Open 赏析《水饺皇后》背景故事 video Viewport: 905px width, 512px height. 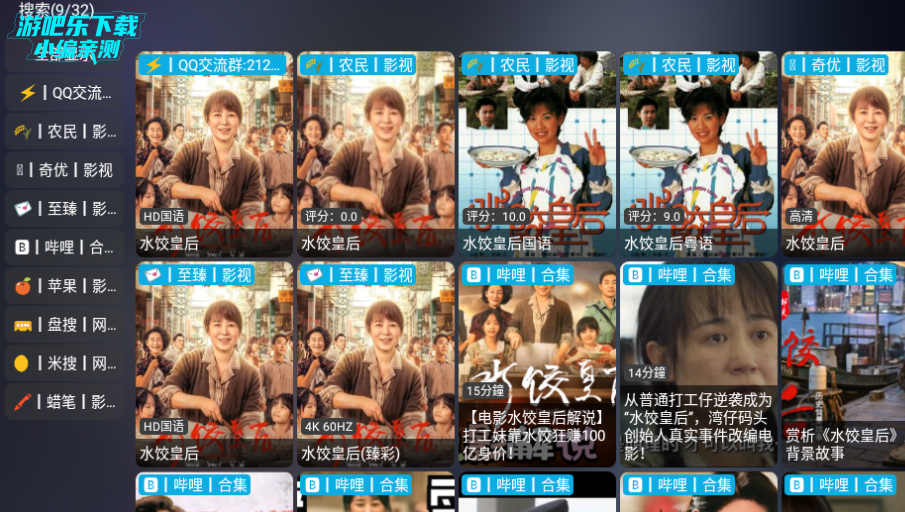point(843,365)
